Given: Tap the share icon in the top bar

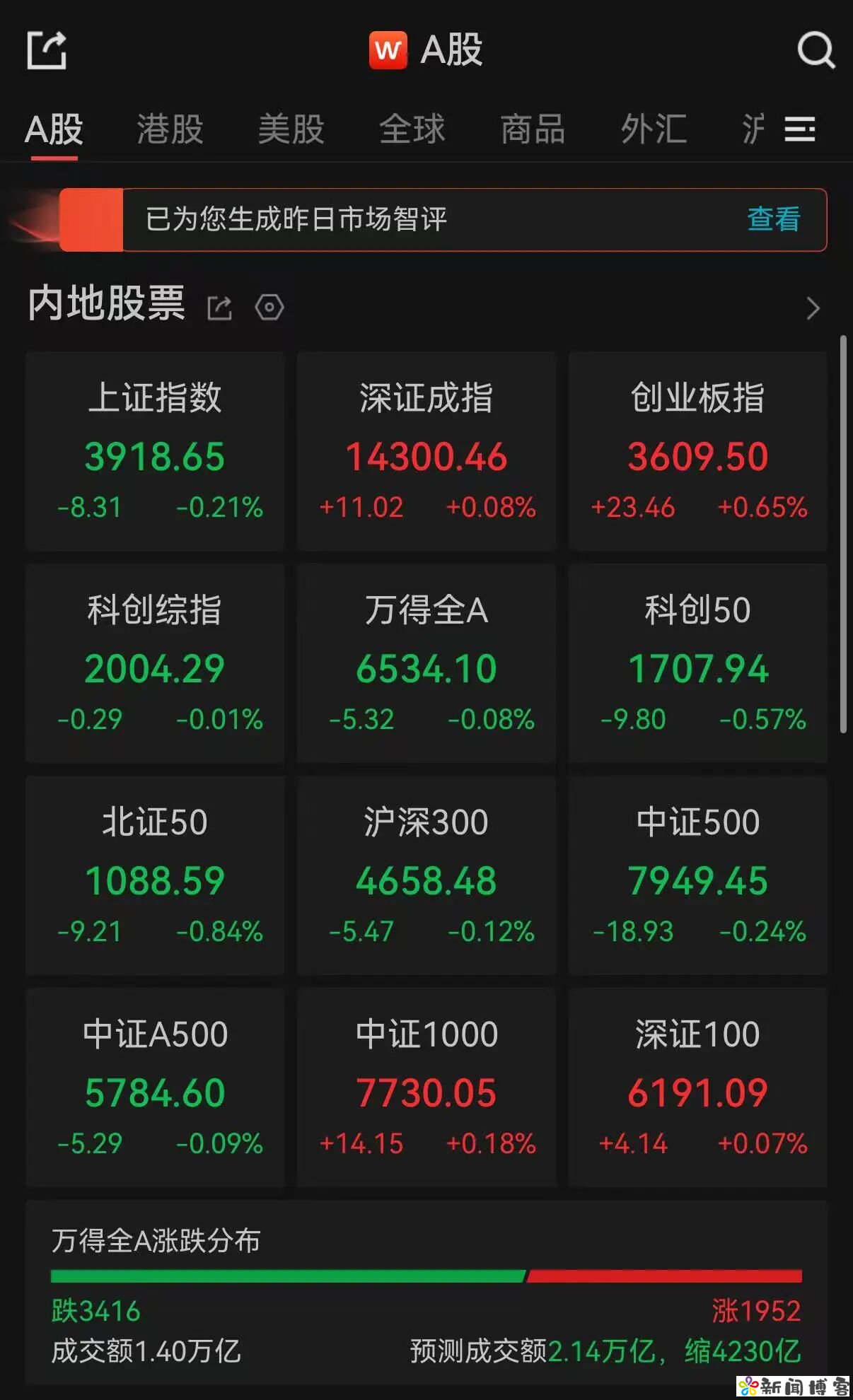Looking at the screenshot, I should 47,50.
